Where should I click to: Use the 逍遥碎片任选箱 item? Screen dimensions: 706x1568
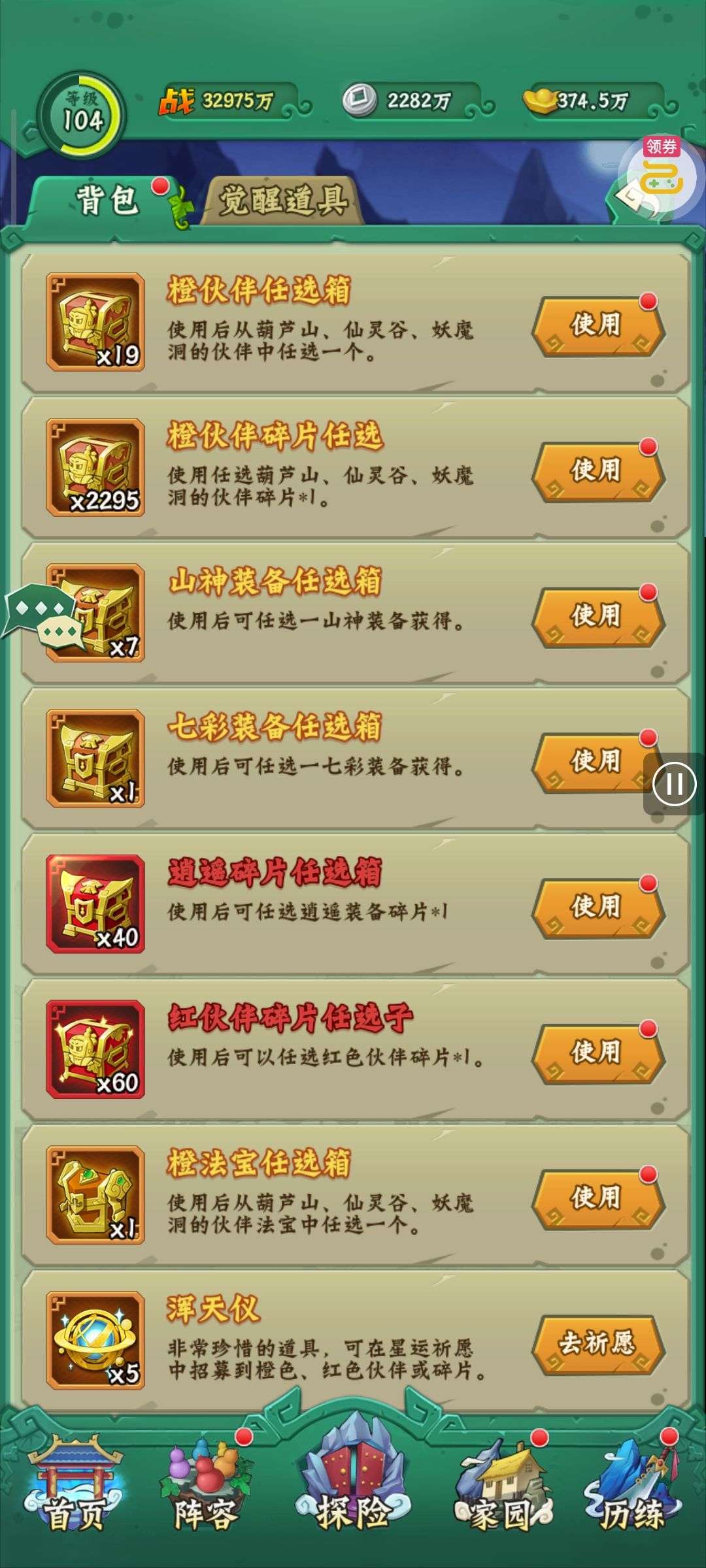[597, 907]
